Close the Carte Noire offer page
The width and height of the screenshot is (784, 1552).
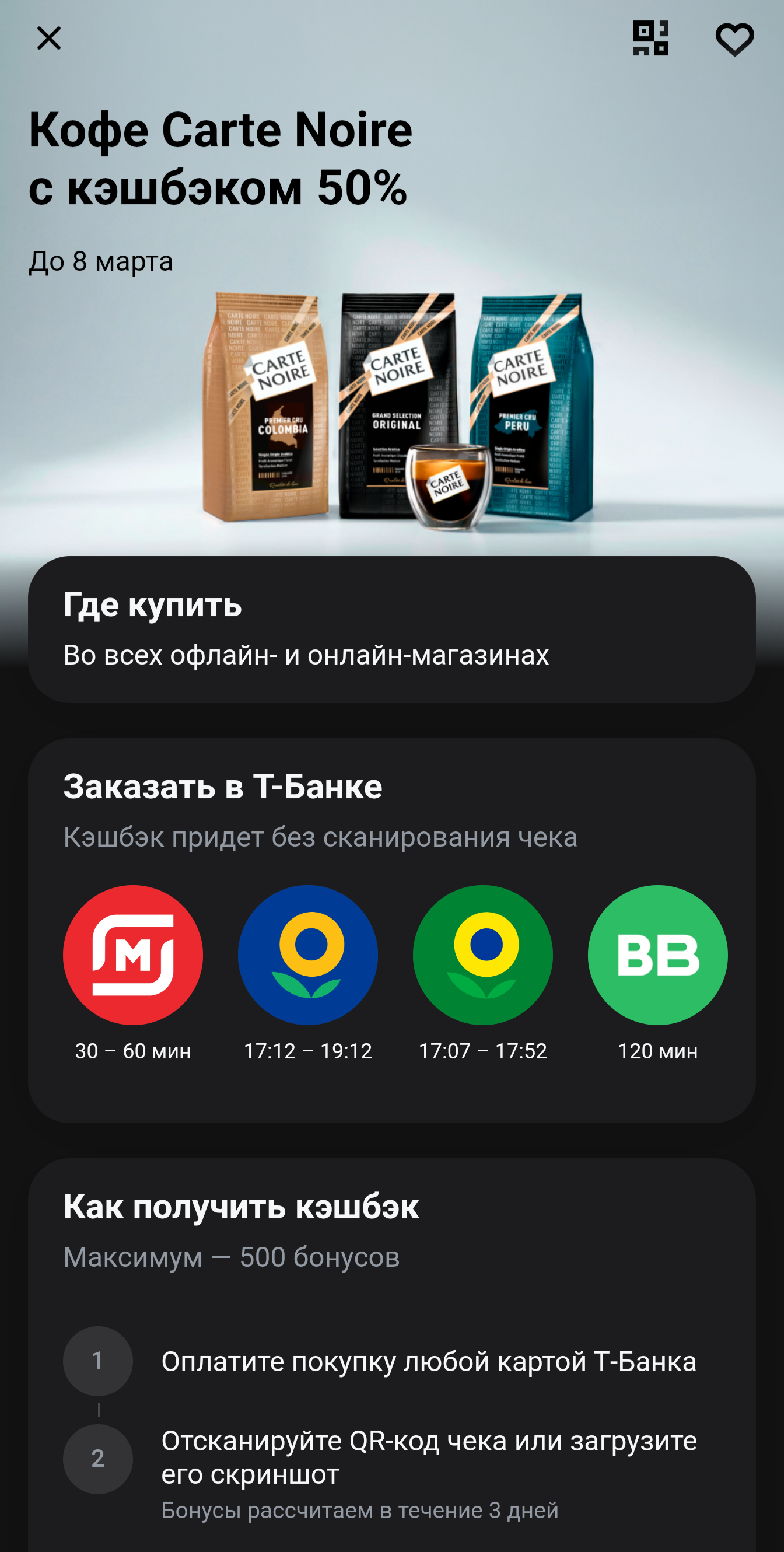point(49,39)
